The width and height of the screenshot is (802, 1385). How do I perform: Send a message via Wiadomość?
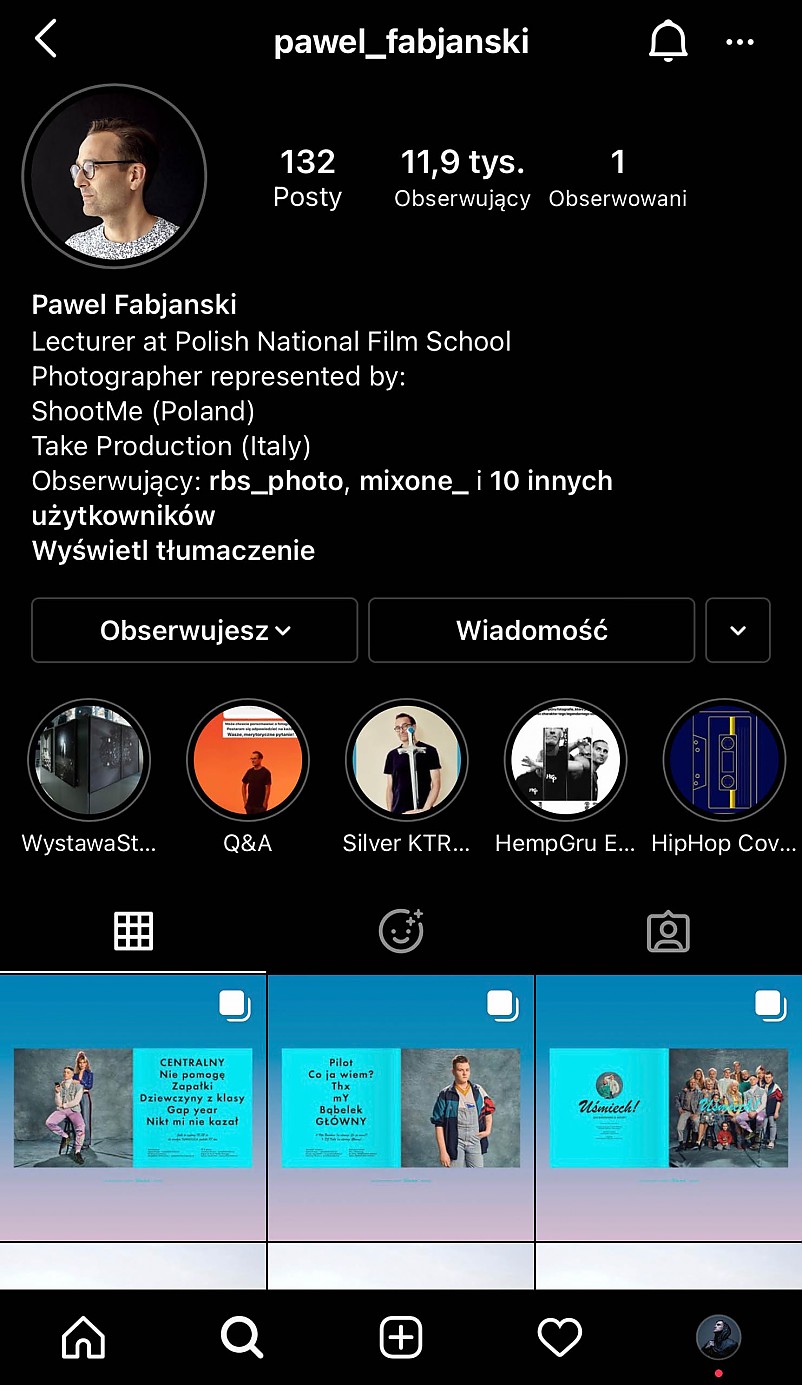click(x=531, y=630)
